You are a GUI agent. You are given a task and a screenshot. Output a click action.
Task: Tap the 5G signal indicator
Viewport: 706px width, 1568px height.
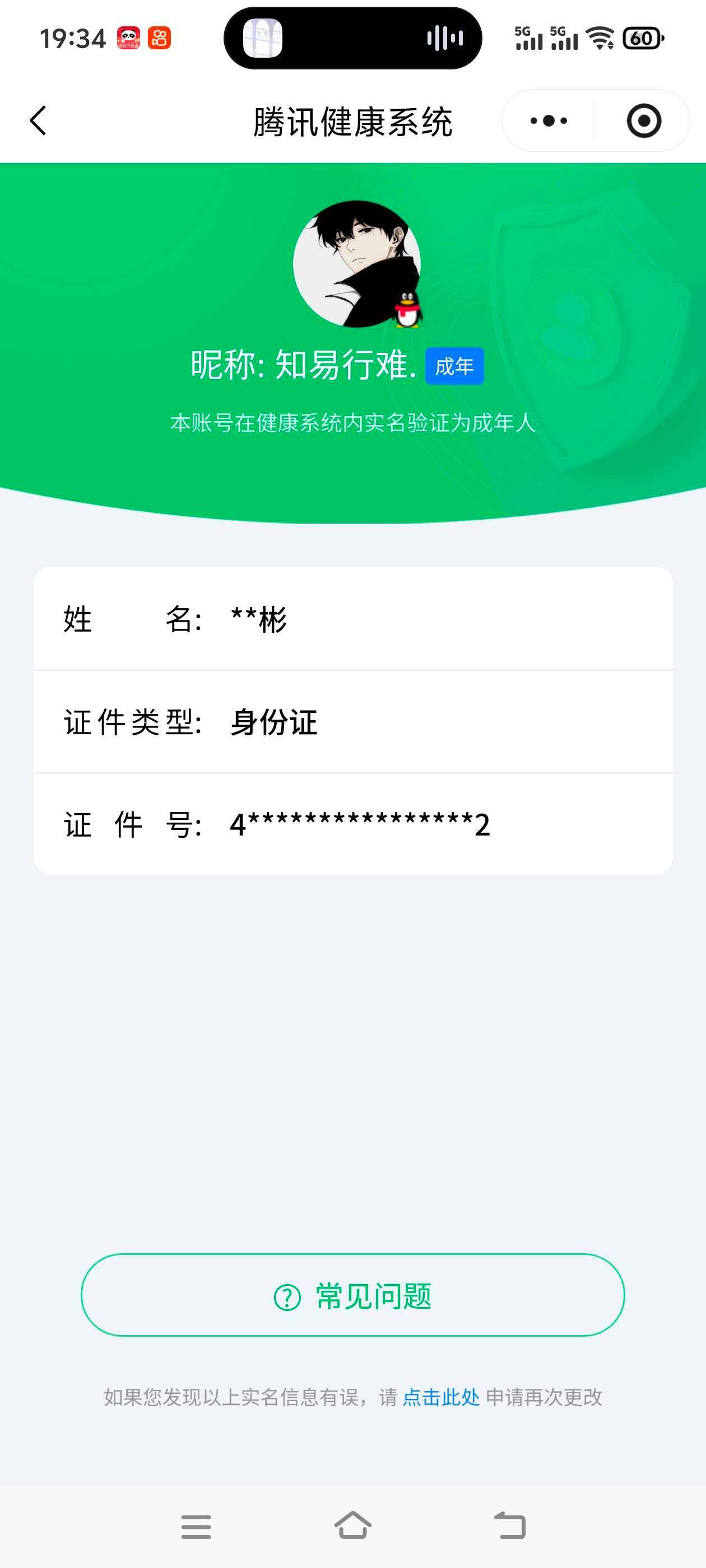tap(527, 38)
